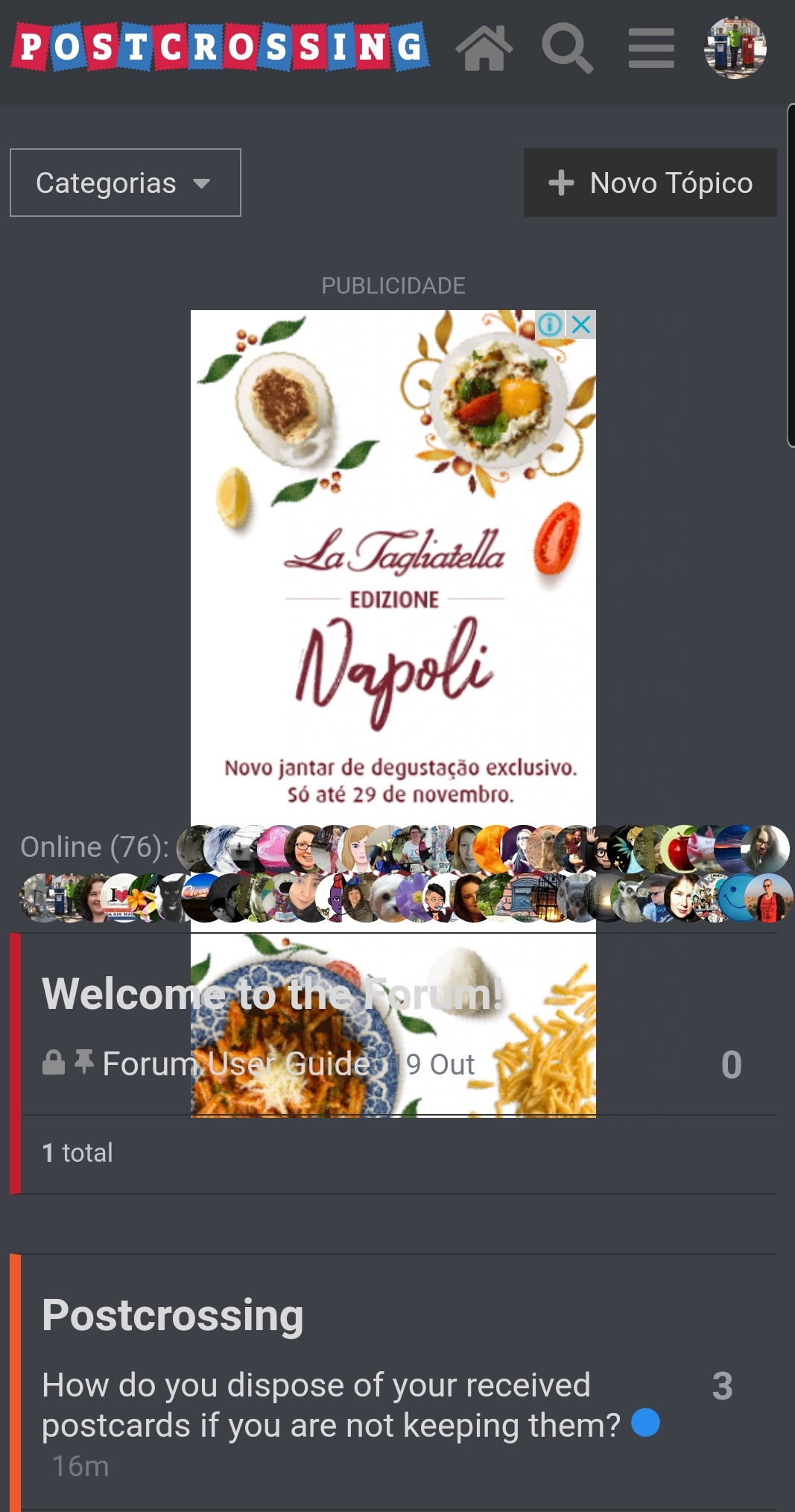This screenshot has width=795, height=1512.
Task: Close the La Tagliatella ad
Action: pyautogui.click(x=581, y=324)
